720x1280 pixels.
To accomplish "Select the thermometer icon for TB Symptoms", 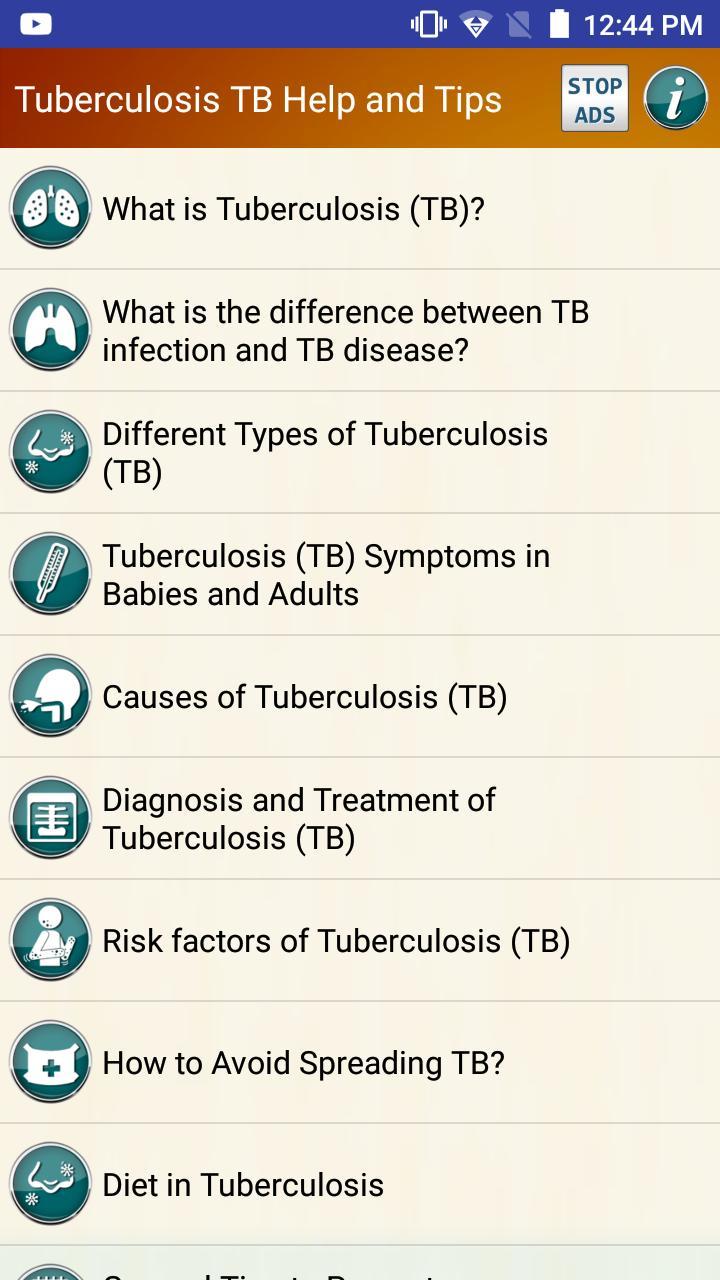I will [50, 574].
